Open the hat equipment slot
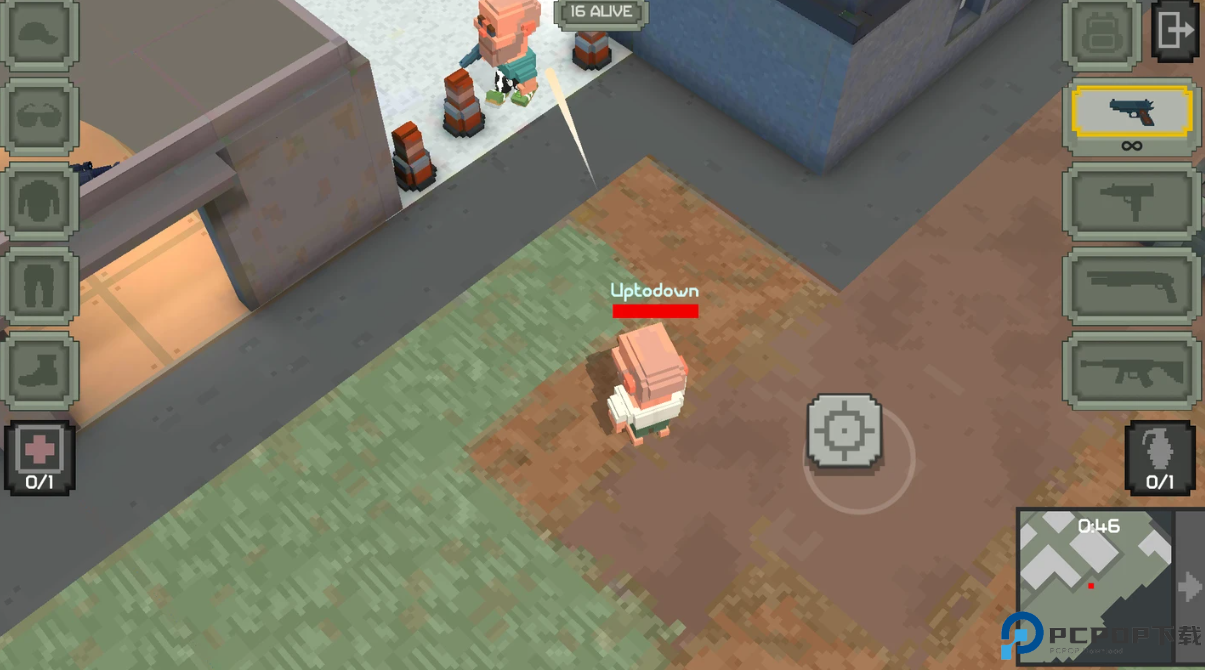Viewport: 1205px width, 670px height. 41,34
